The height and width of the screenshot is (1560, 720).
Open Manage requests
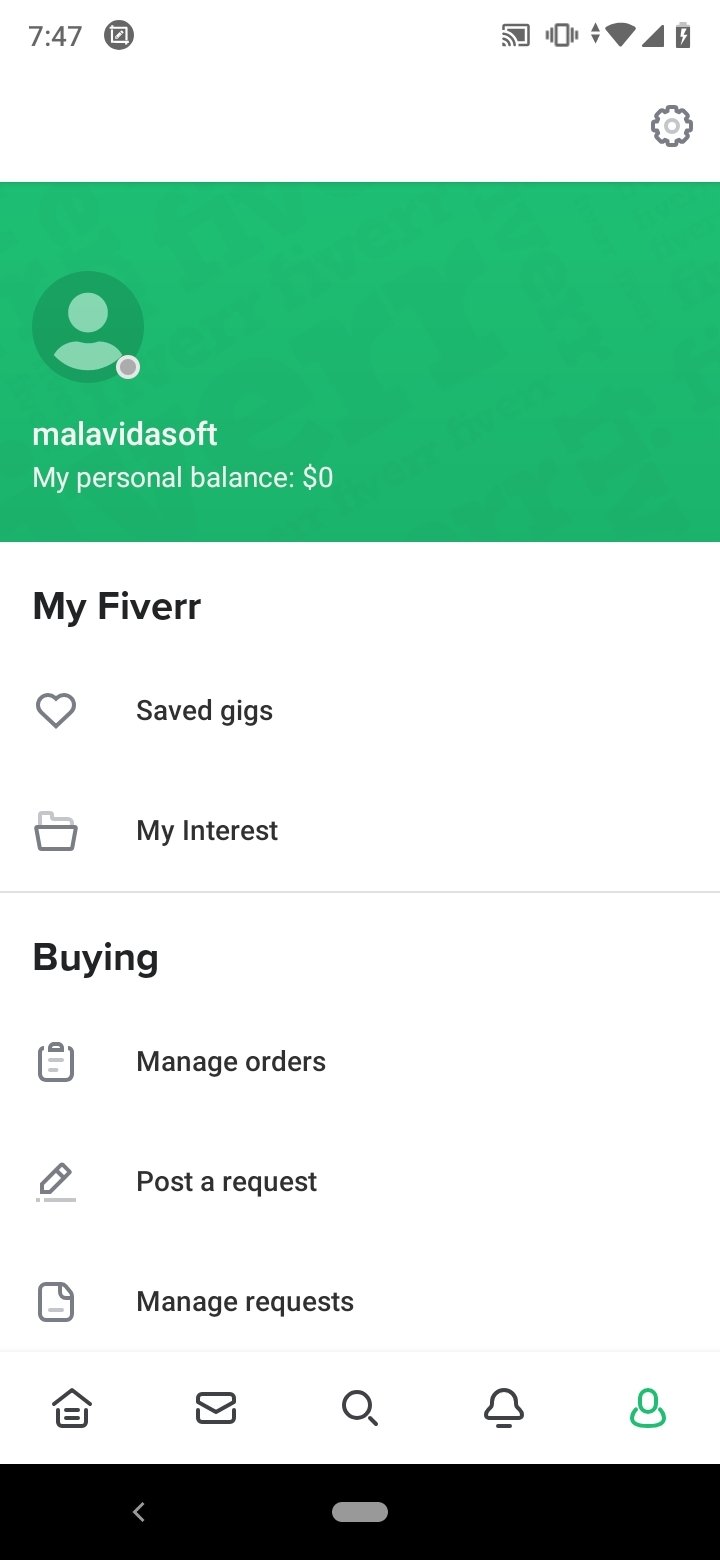[244, 1302]
